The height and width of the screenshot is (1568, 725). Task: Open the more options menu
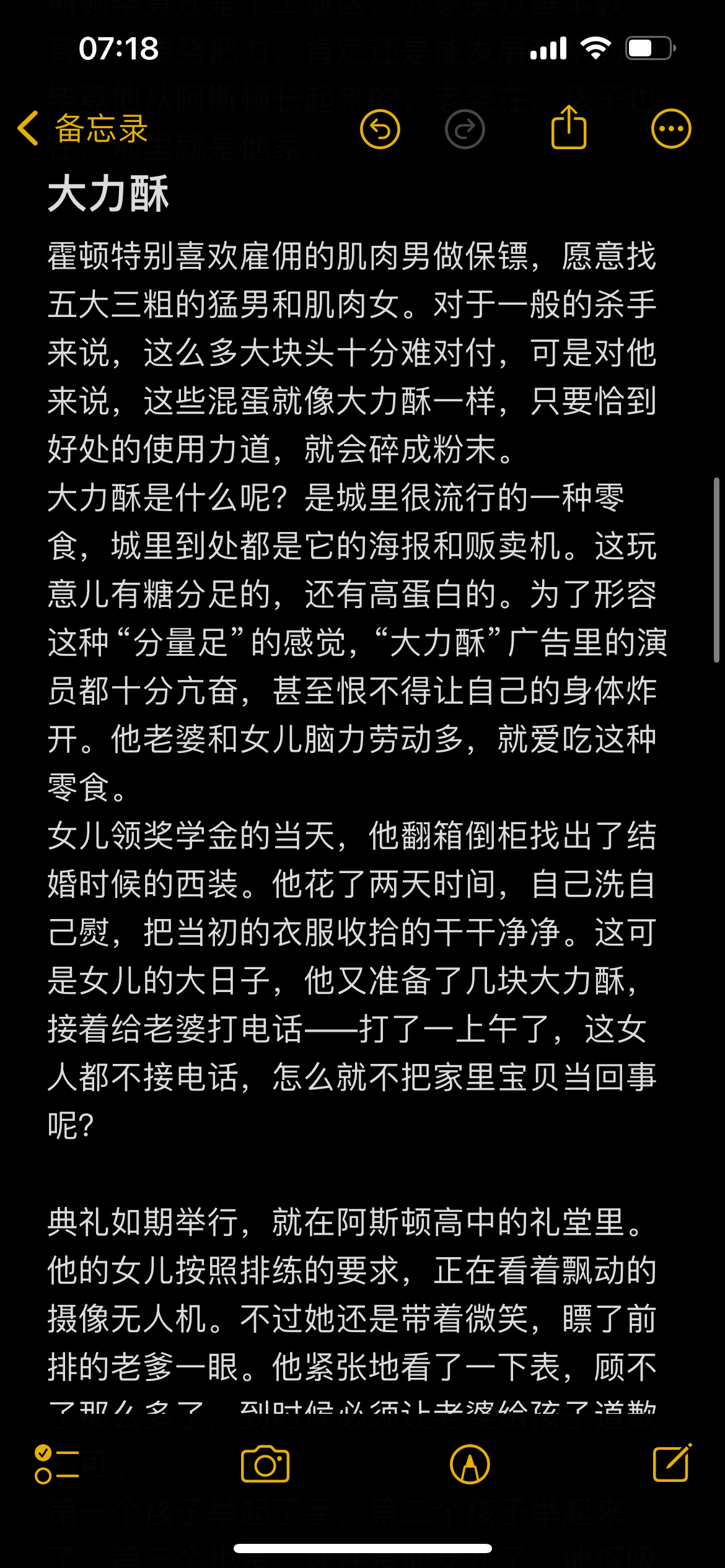[x=671, y=129]
